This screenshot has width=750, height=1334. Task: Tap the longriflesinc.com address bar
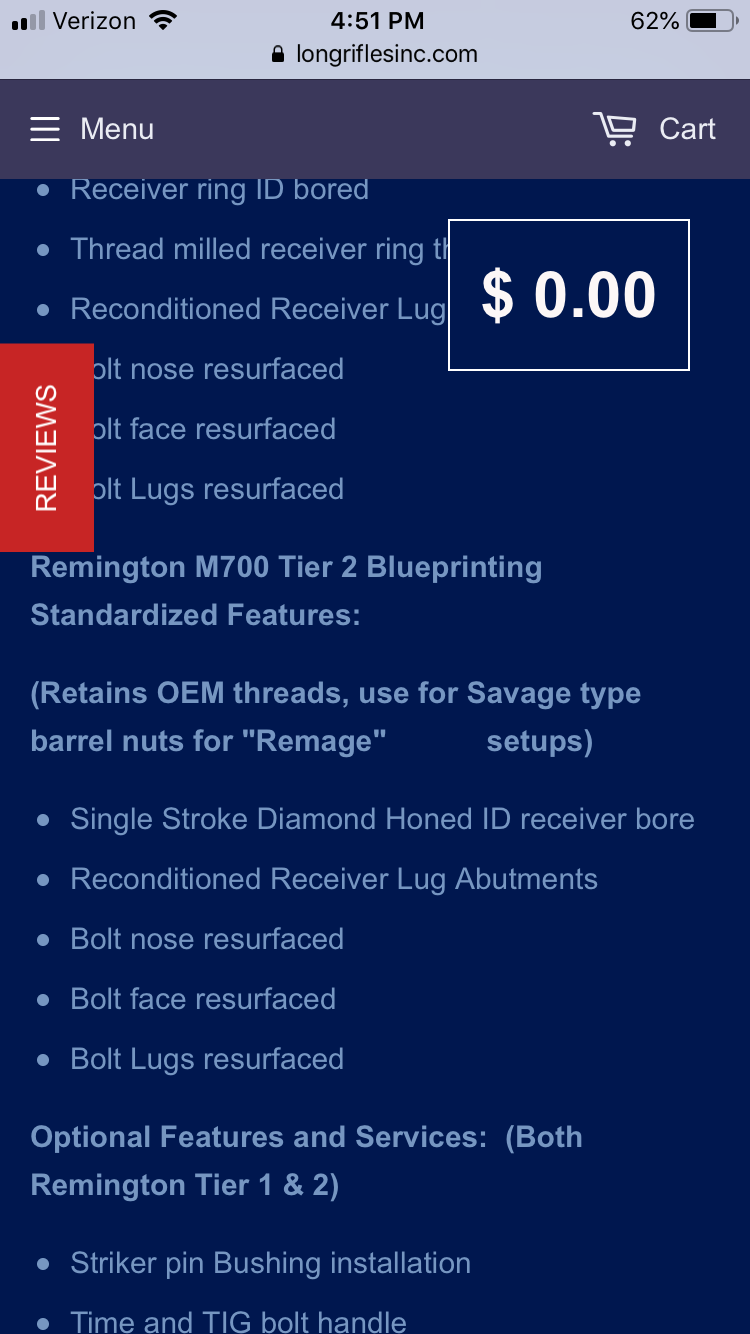[x=375, y=54]
